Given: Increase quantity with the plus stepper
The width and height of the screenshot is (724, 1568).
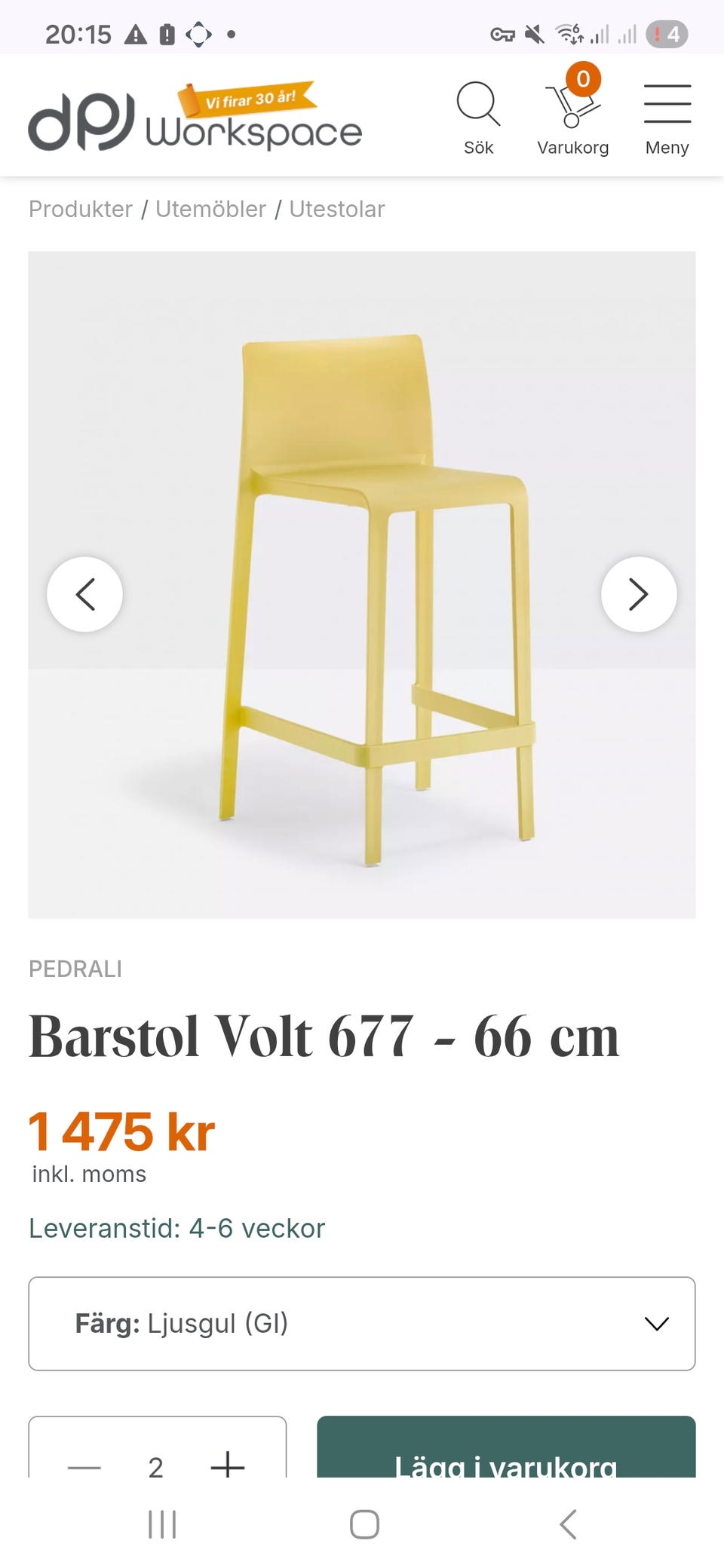Looking at the screenshot, I should [x=228, y=1466].
